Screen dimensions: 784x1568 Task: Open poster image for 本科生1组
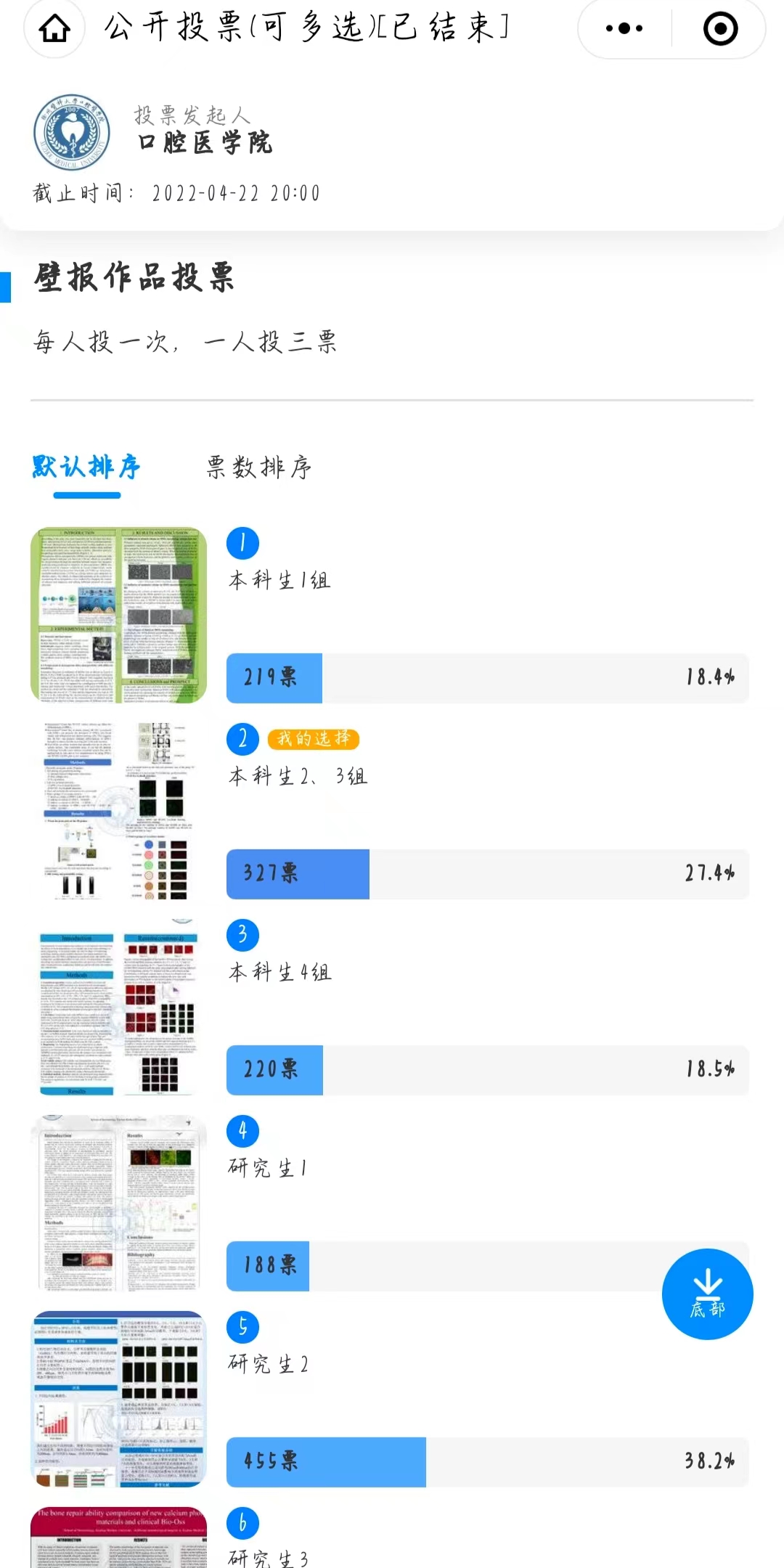(118, 615)
